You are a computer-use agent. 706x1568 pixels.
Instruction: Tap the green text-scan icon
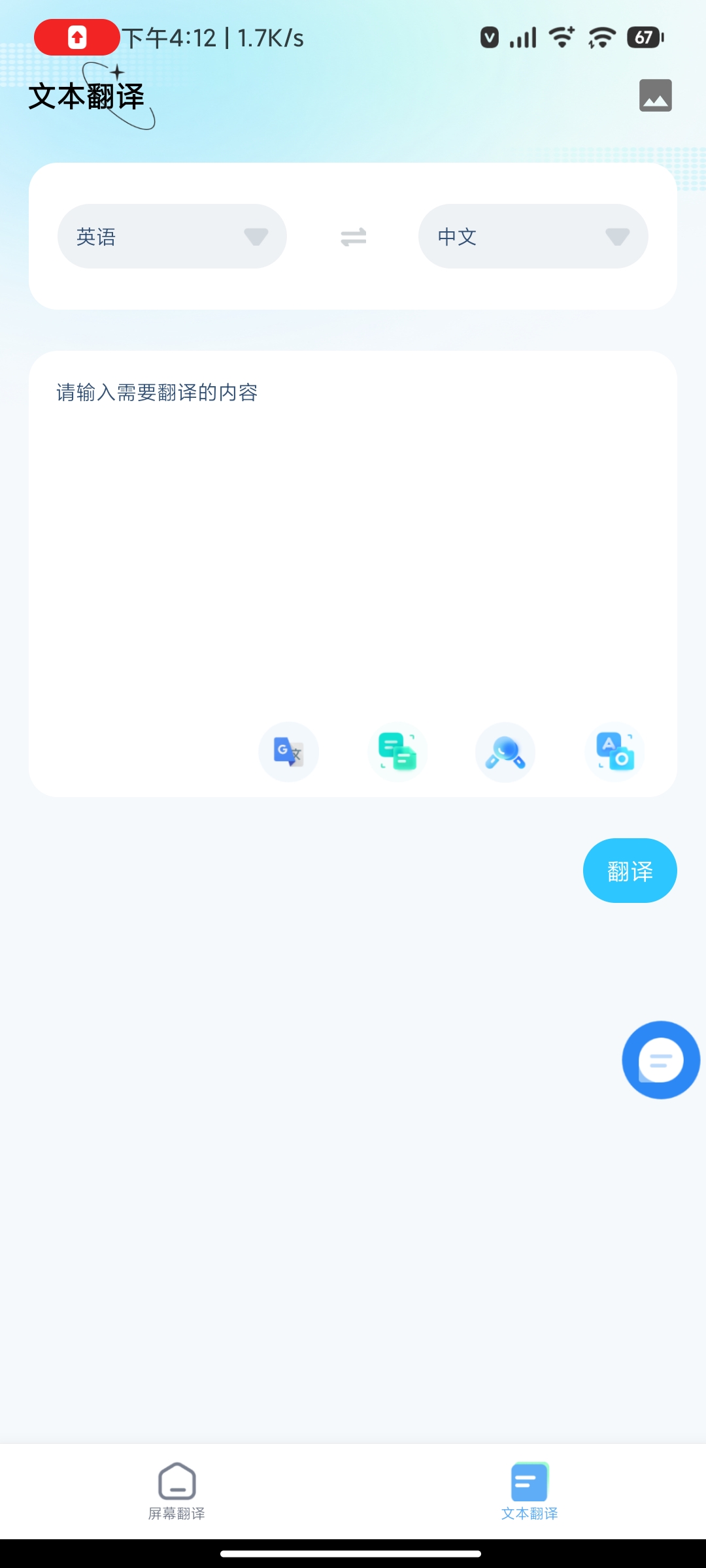pyautogui.click(x=397, y=752)
